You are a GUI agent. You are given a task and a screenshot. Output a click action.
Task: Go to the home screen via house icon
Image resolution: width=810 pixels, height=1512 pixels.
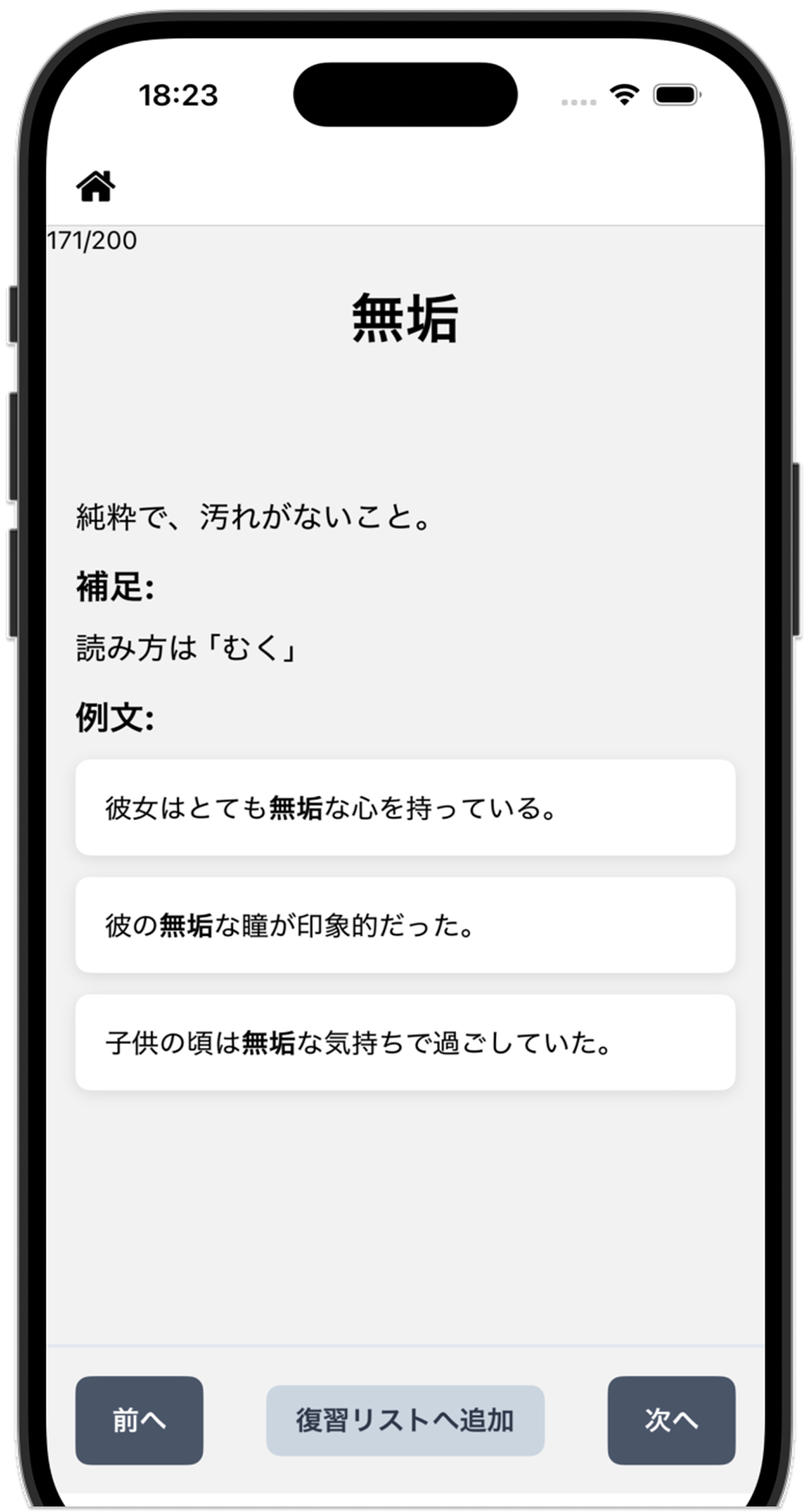[x=96, y=186]
